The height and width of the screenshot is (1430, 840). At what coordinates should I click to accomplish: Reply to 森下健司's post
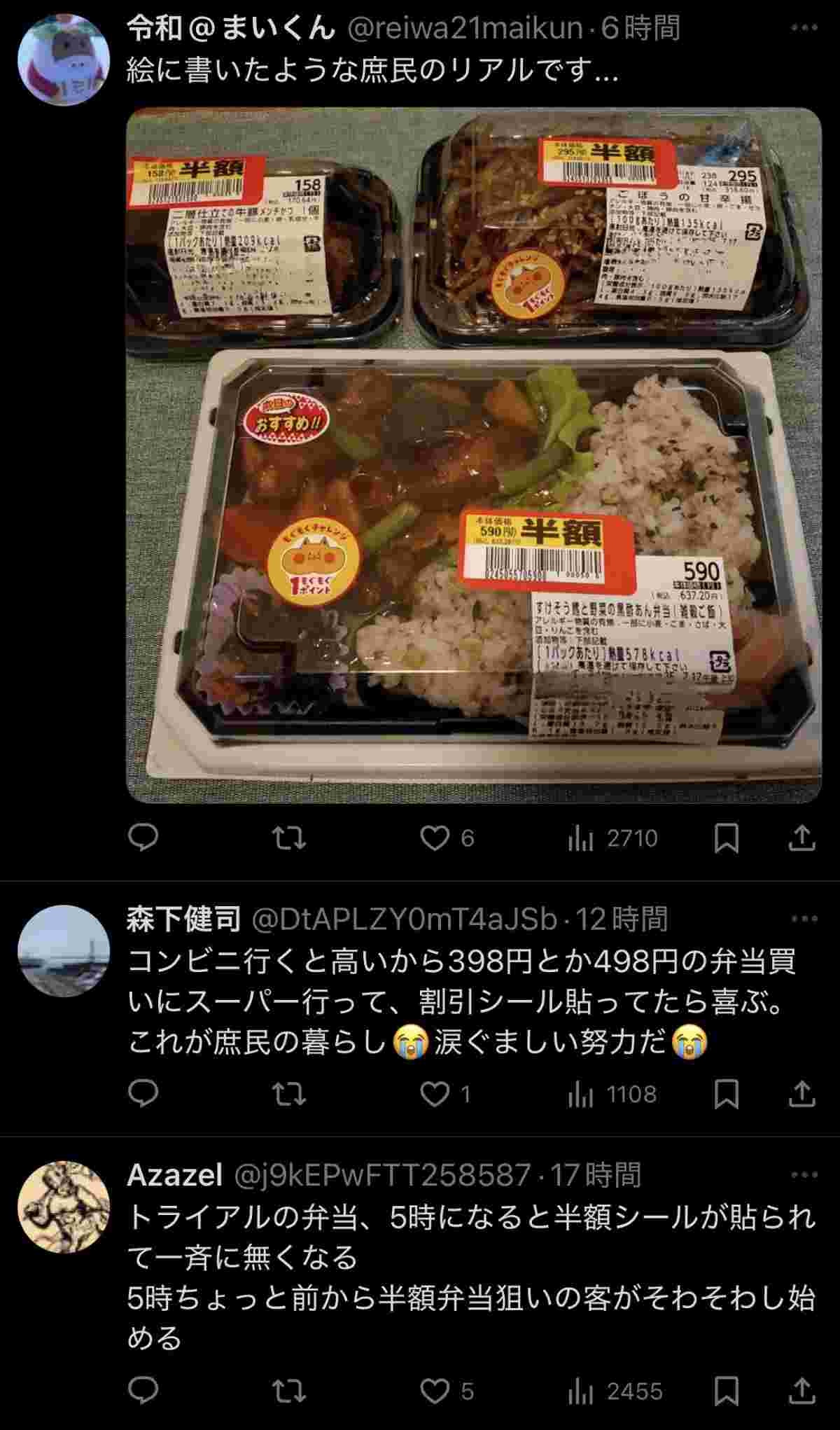click(x=144, y=1094)
